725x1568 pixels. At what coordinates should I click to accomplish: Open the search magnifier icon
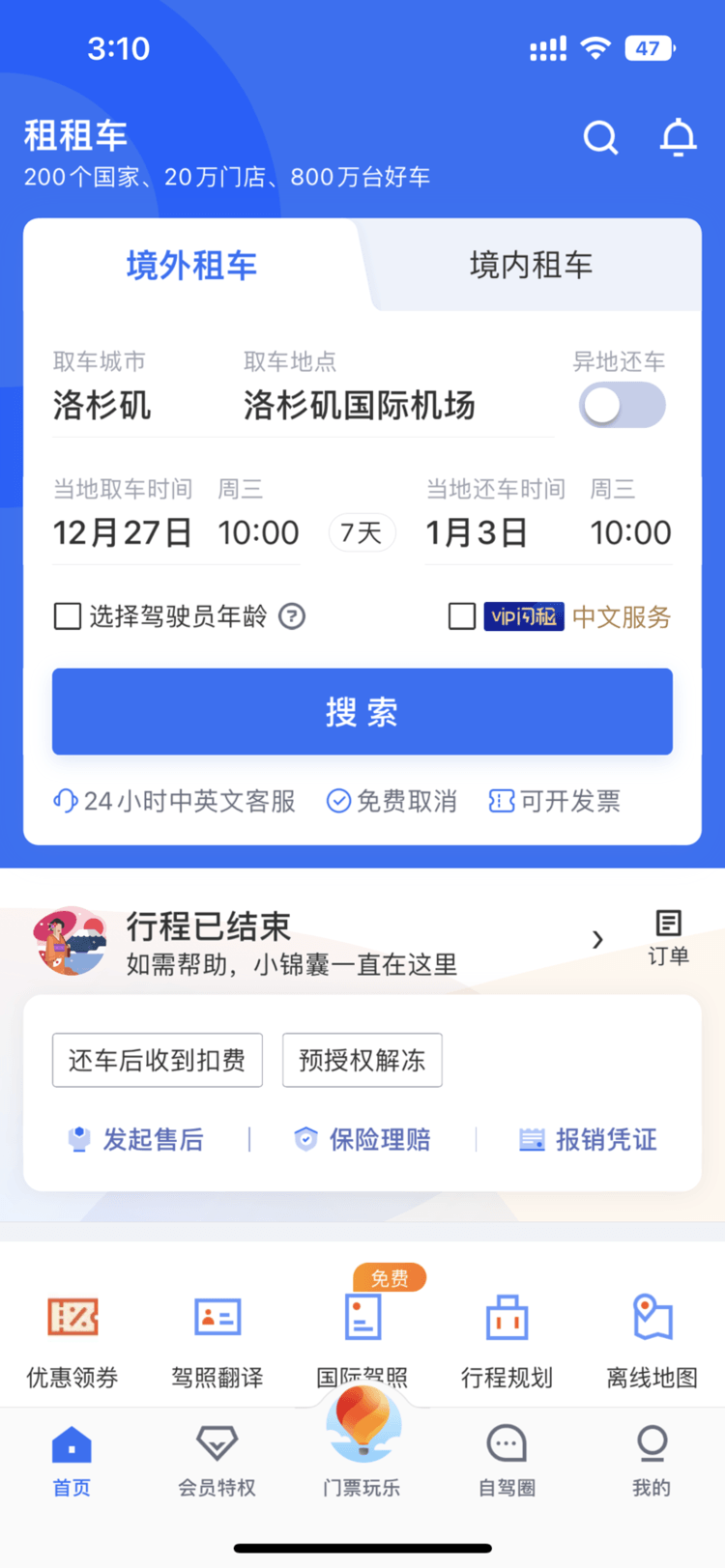click(600, 138)
